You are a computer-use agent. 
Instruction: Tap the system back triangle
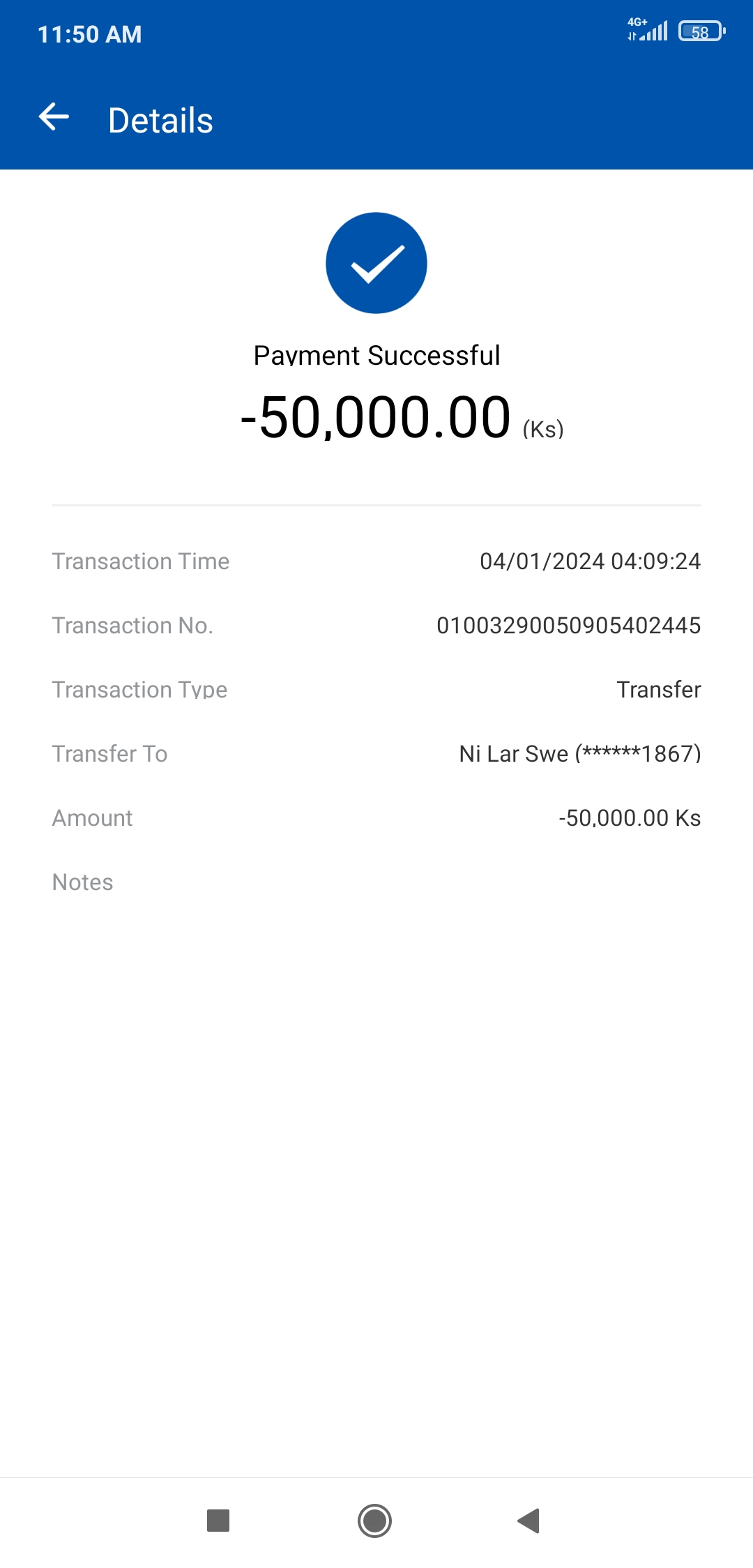pos(529,1521)
